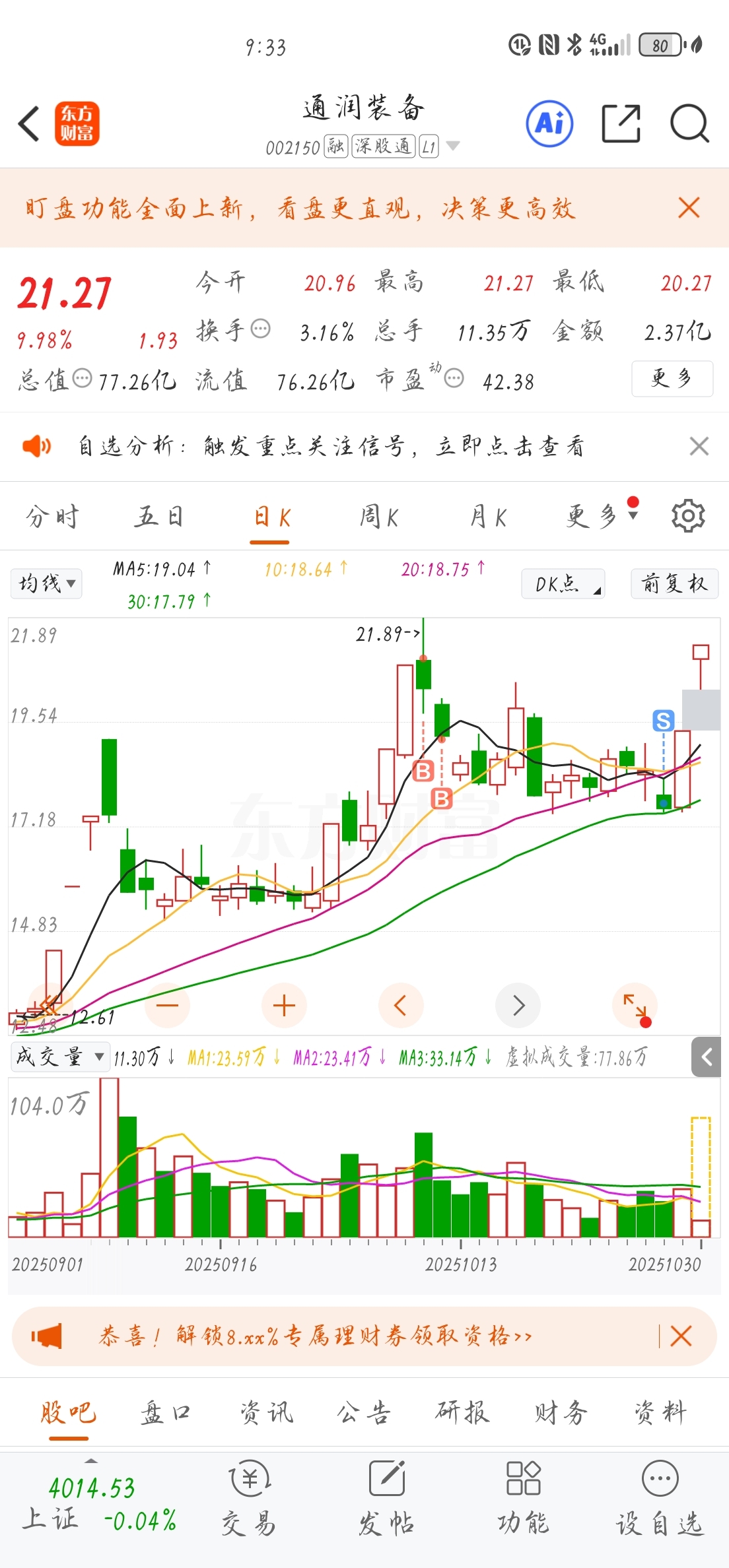
Task: Open 交易 from the bottom bar
Action: [x=249, y=1499]
